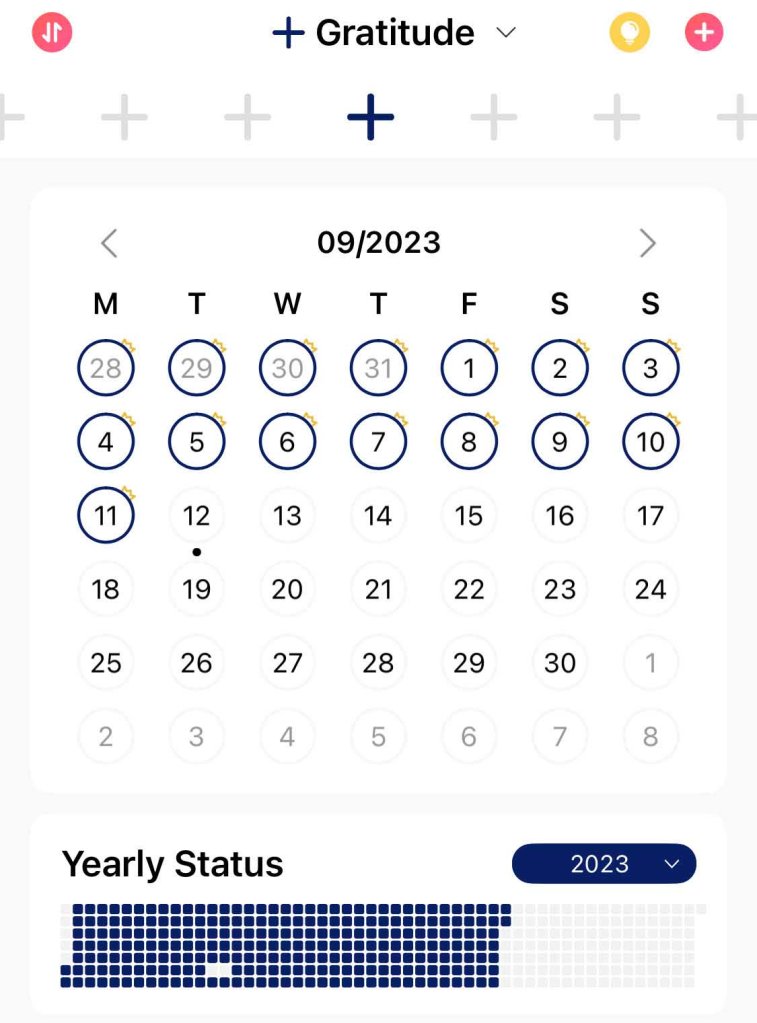Select September 30 on the calendar
The width and height of the screenshot is (757, 1023).
(x=560, y=663)
